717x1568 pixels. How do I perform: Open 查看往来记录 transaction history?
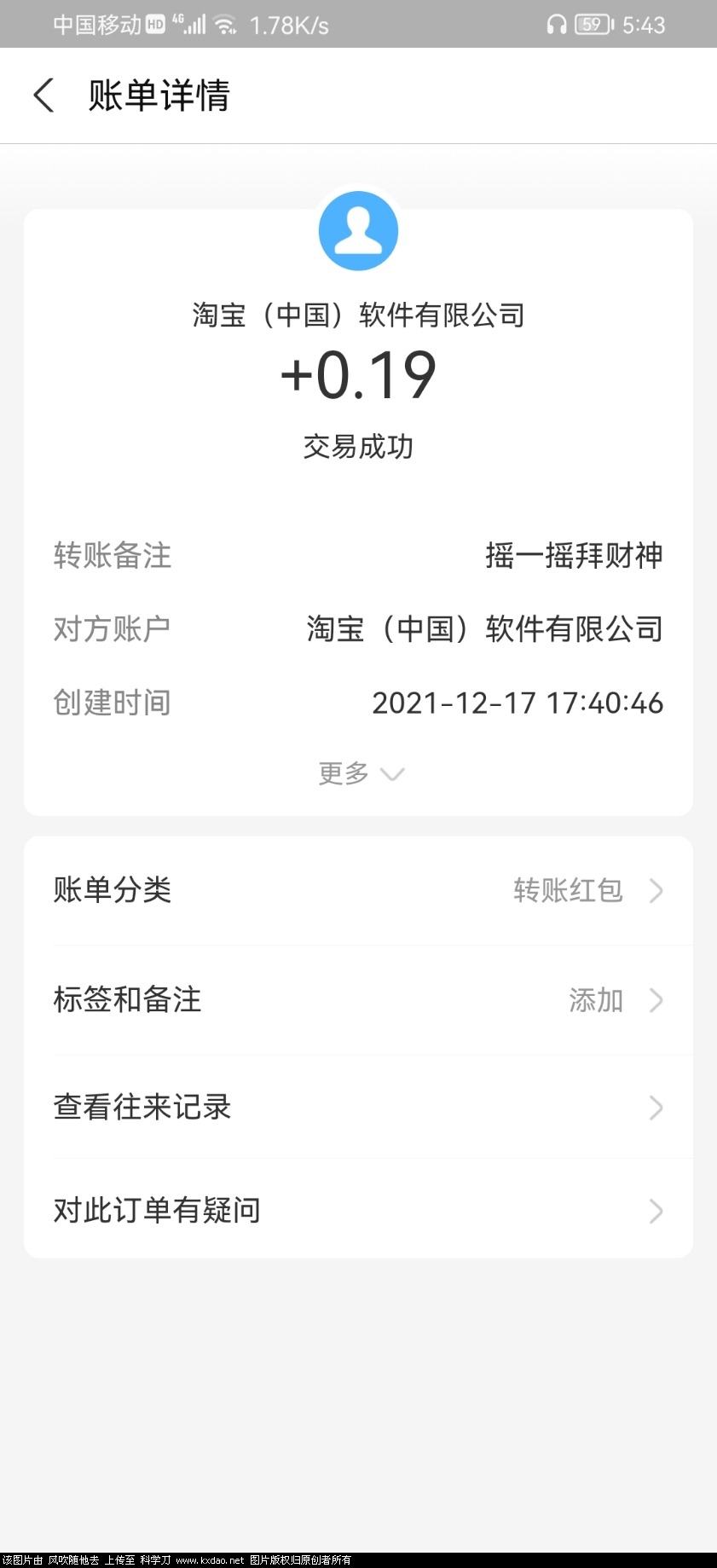coord(358,1107)
